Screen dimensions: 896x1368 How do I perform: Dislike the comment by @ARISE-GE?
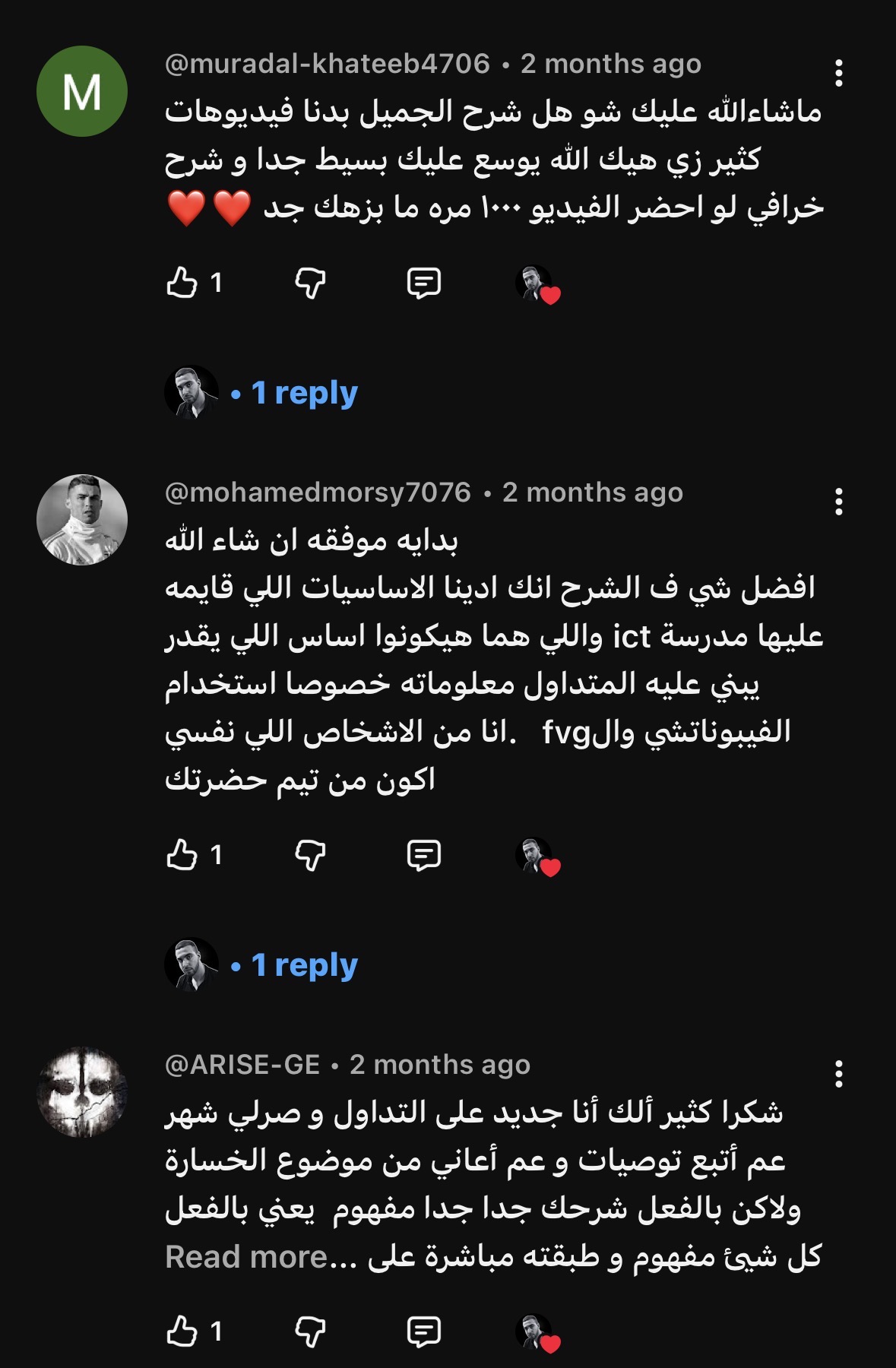[x=310, y=1332]
